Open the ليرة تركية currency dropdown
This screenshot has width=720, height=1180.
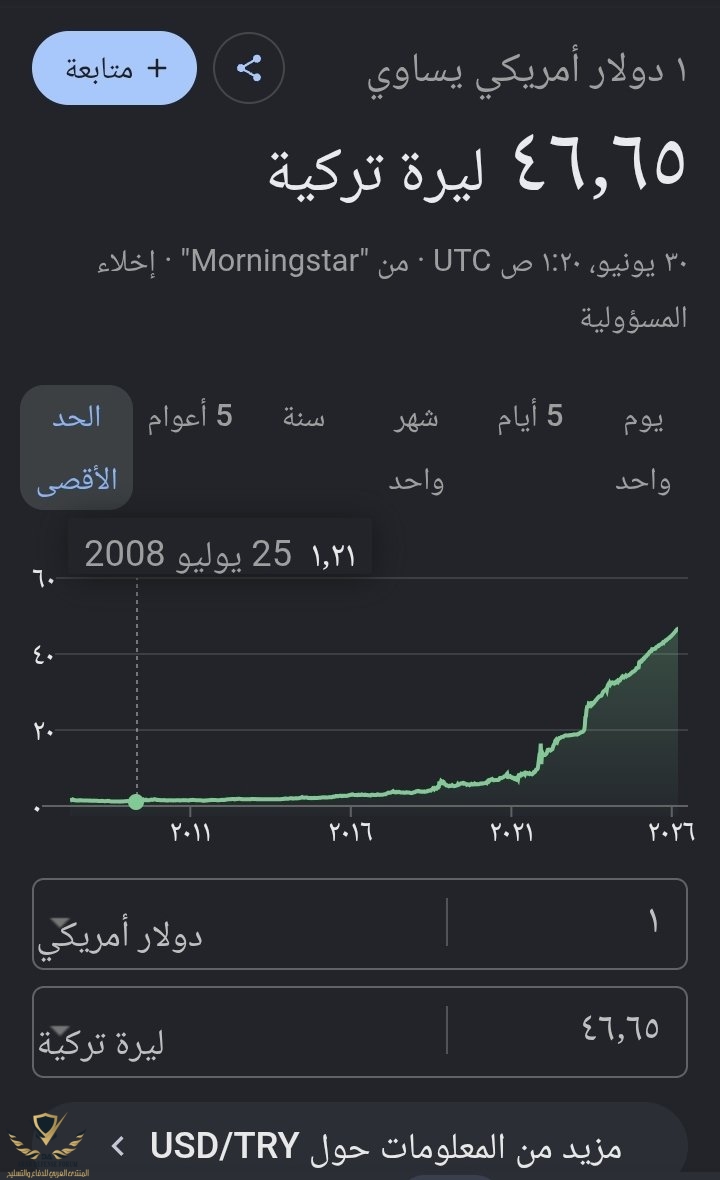(x=240, y=1032)
